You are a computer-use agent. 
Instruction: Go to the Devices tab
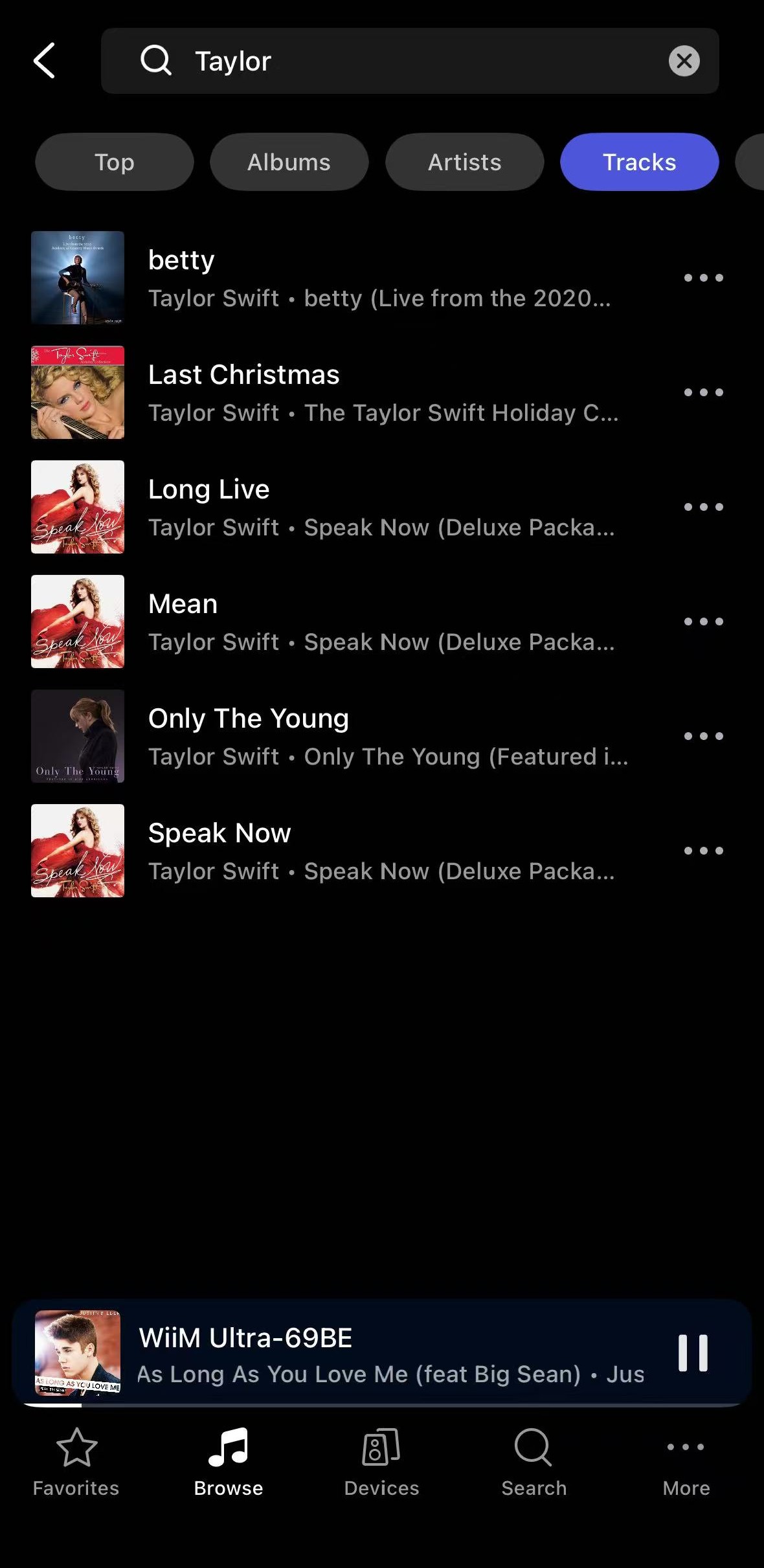click(381, 1462)
